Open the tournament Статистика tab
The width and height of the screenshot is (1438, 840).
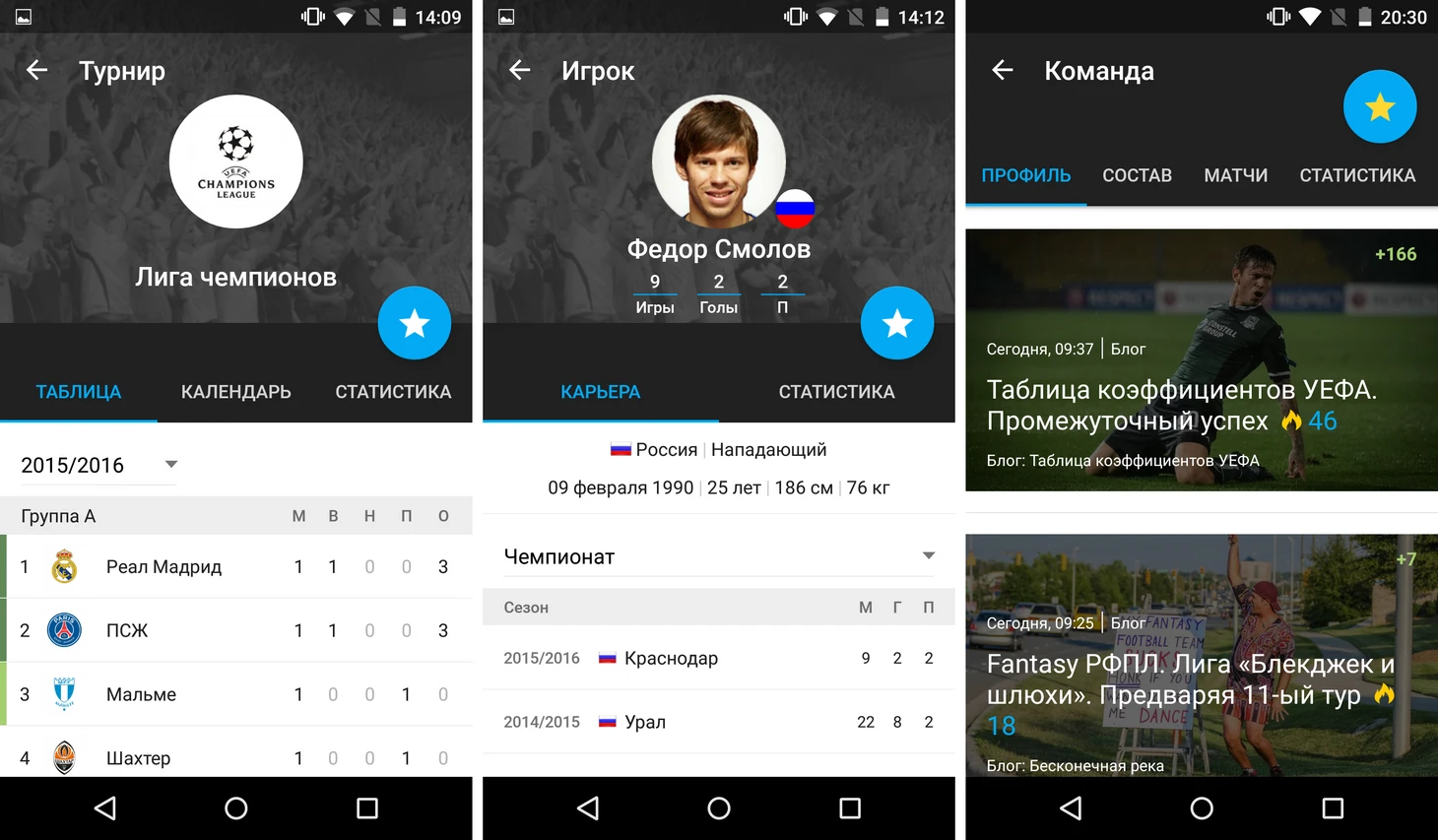point(393,392)
